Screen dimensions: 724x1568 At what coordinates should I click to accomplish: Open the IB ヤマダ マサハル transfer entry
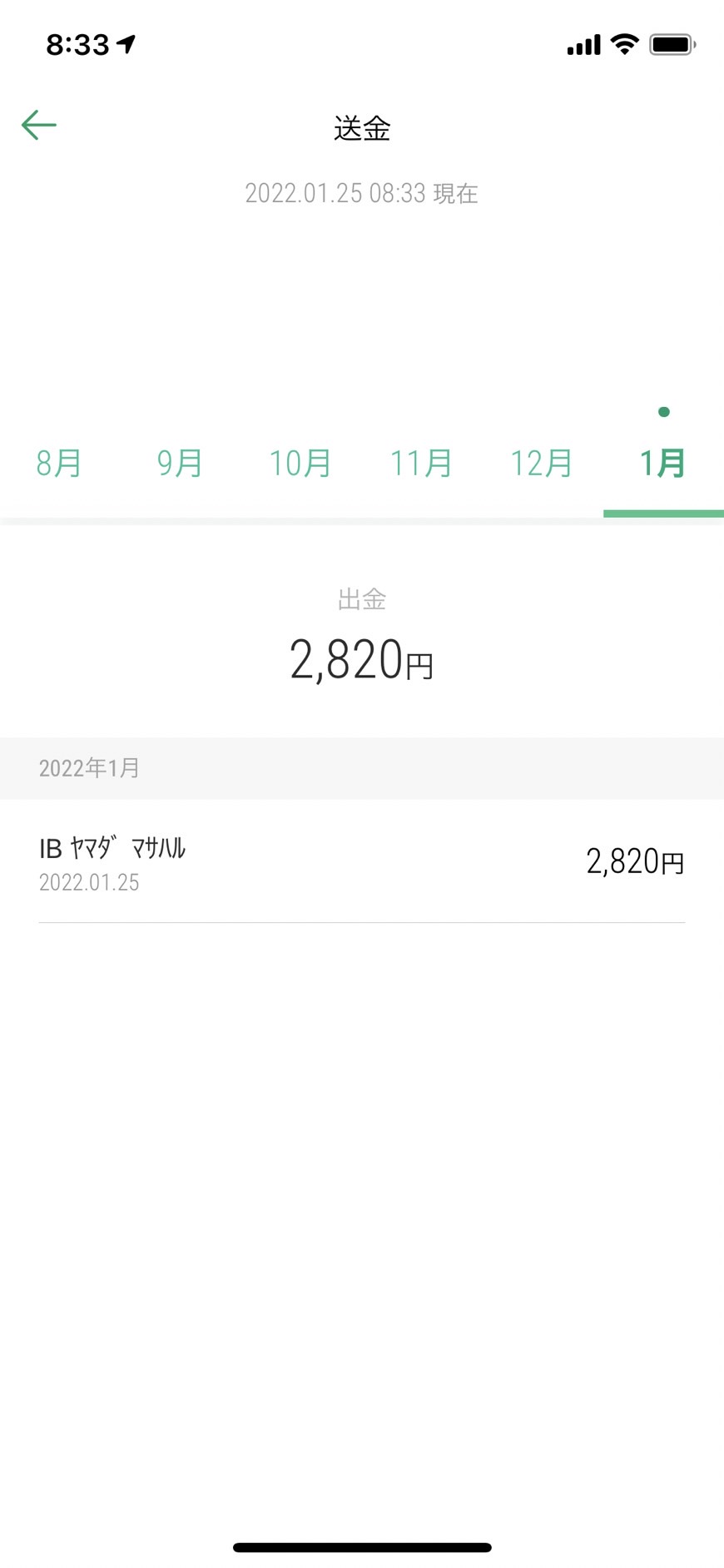tap(362, 862)
